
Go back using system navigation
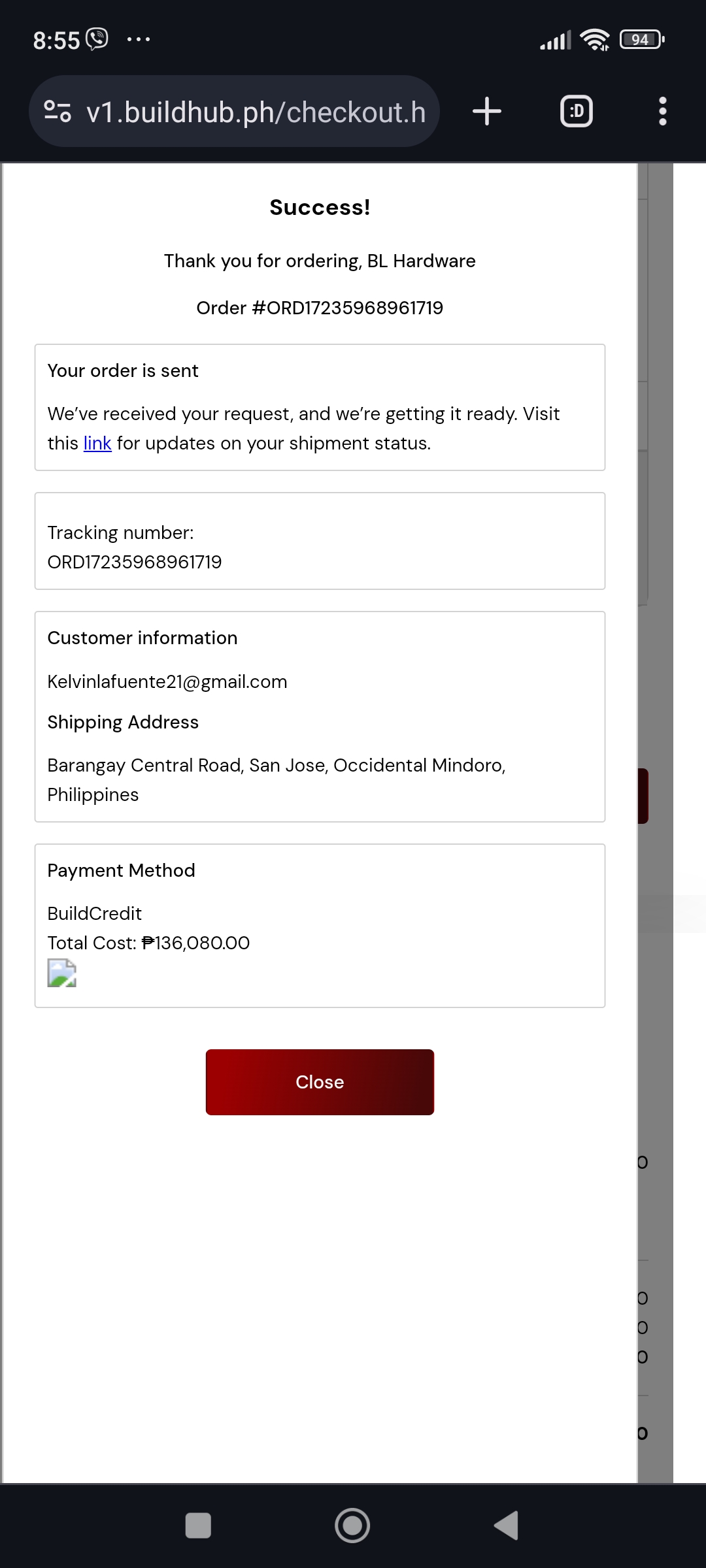pyautogui.click(x=507, y=1526)
